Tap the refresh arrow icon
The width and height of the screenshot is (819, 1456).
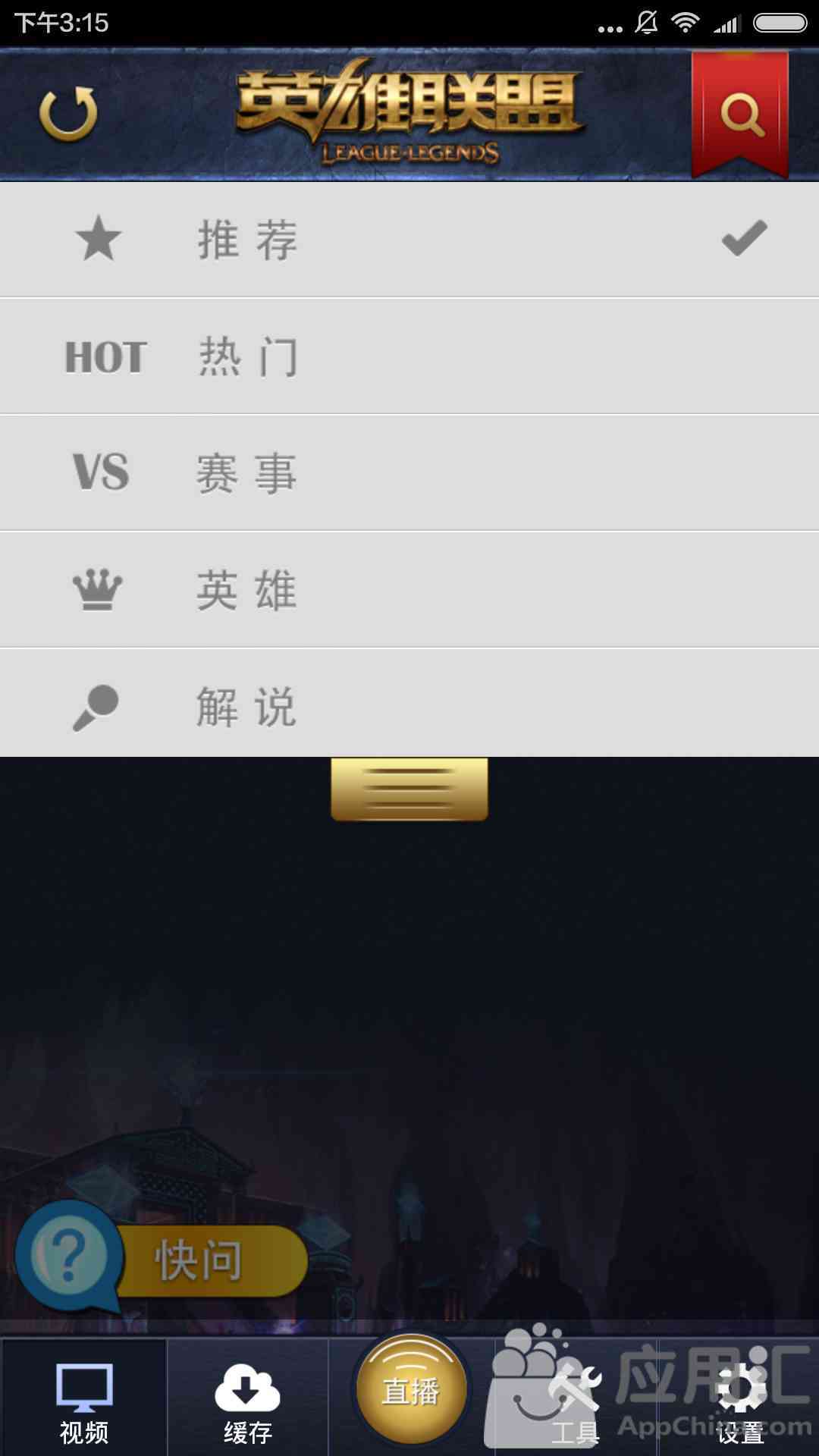(x=68, y=114)
